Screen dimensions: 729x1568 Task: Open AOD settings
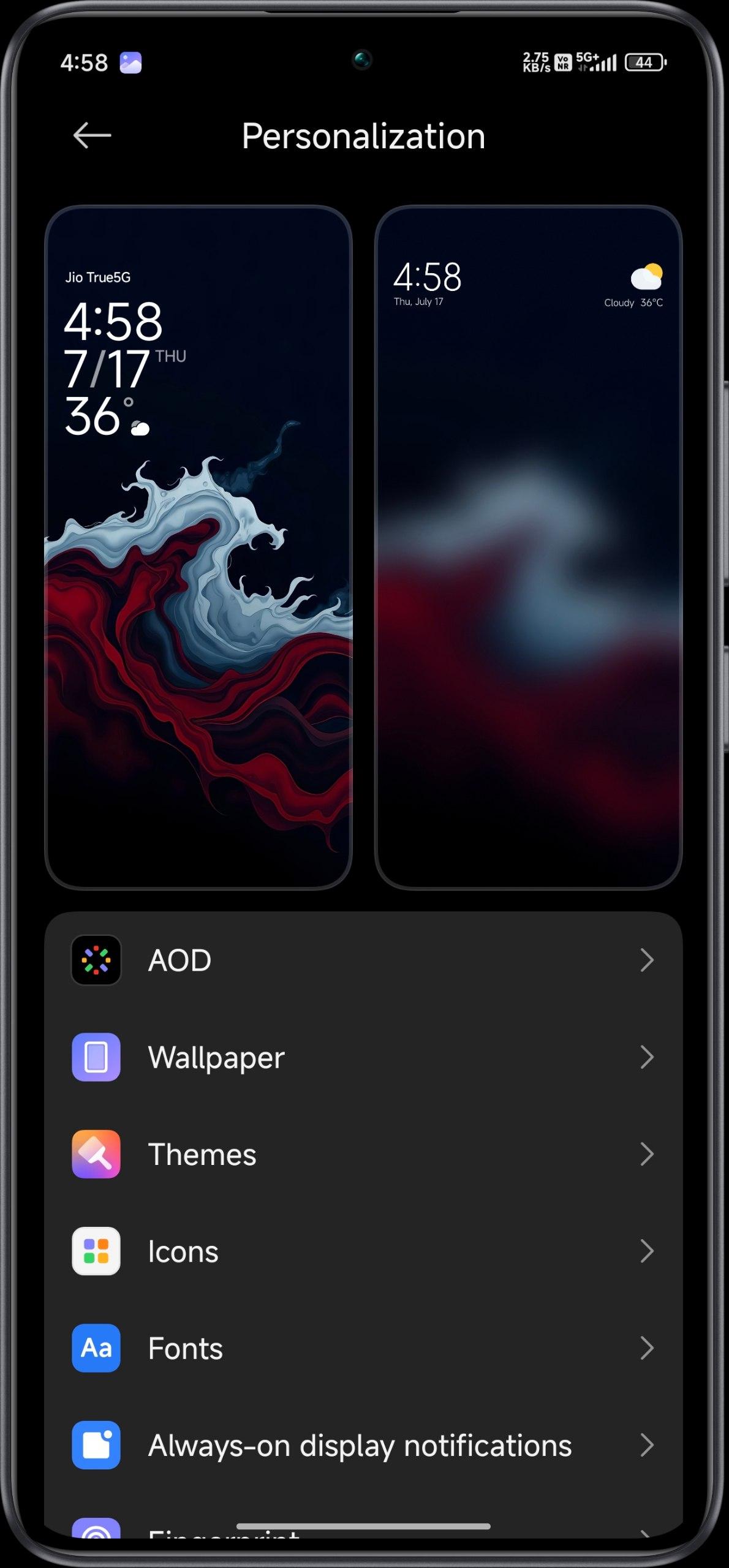tap(363, 960)
